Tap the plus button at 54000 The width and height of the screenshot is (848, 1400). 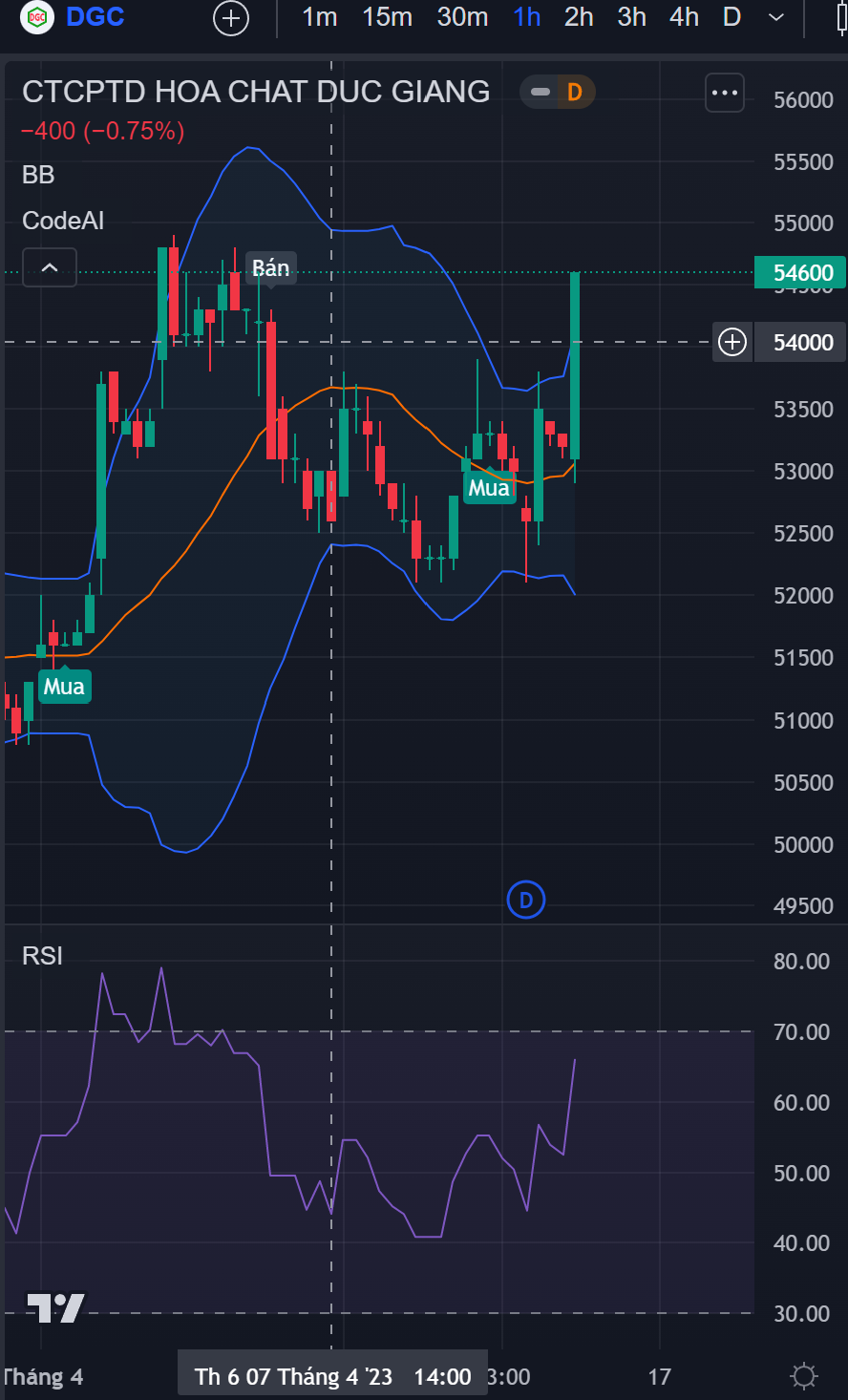click(732, 342)
